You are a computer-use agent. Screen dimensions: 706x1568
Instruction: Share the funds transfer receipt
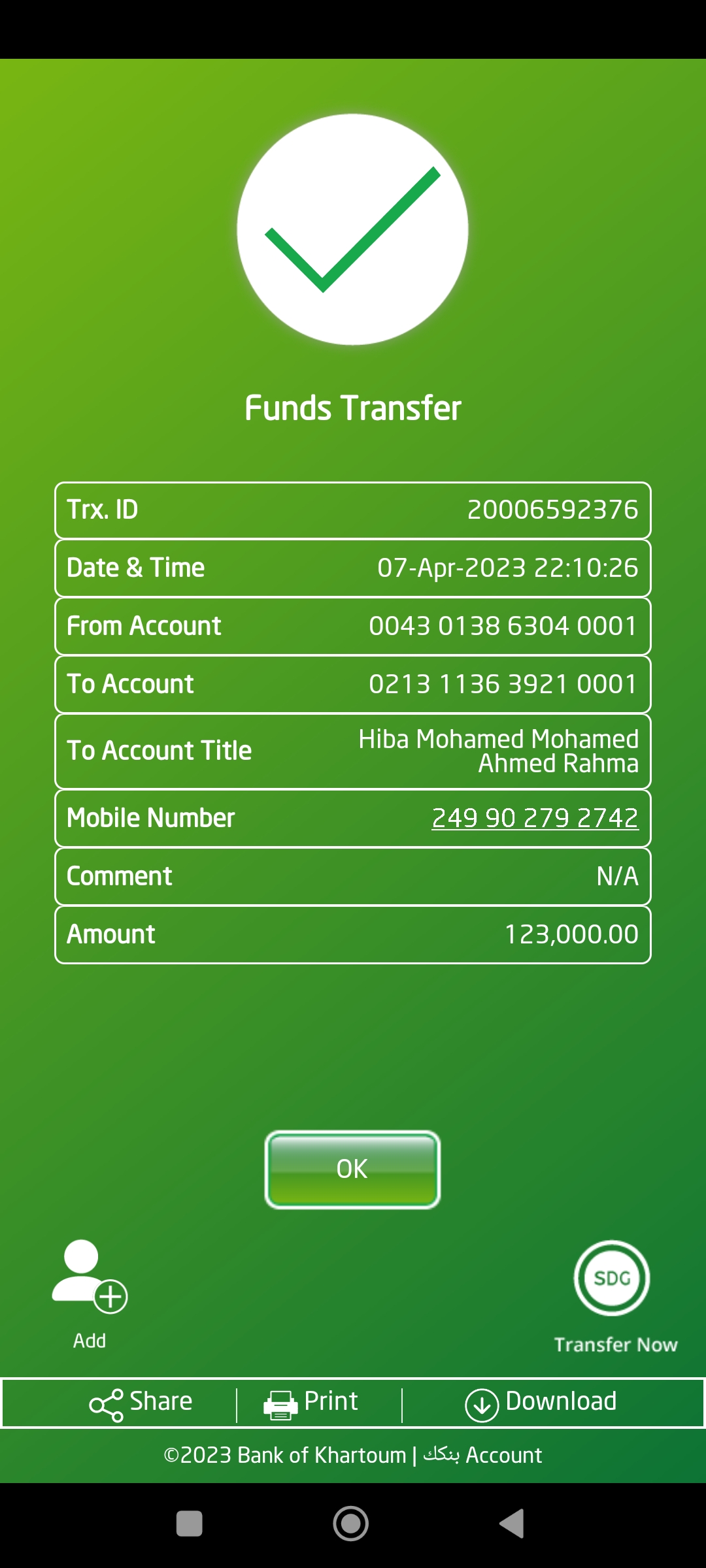pyautogui.click(x=141, y=1402)
